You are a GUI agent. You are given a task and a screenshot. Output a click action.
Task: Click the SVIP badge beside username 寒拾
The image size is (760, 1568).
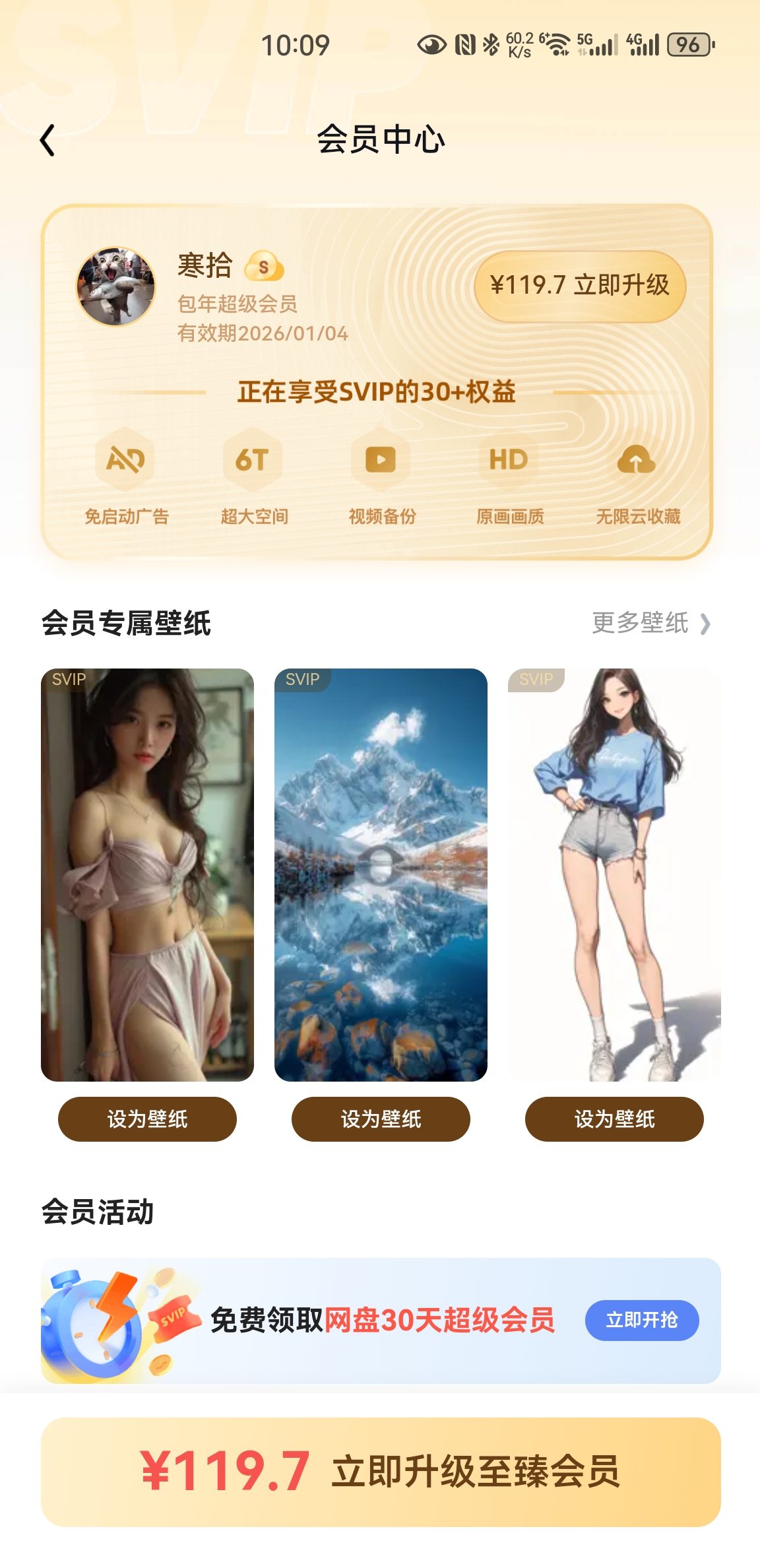265,267
